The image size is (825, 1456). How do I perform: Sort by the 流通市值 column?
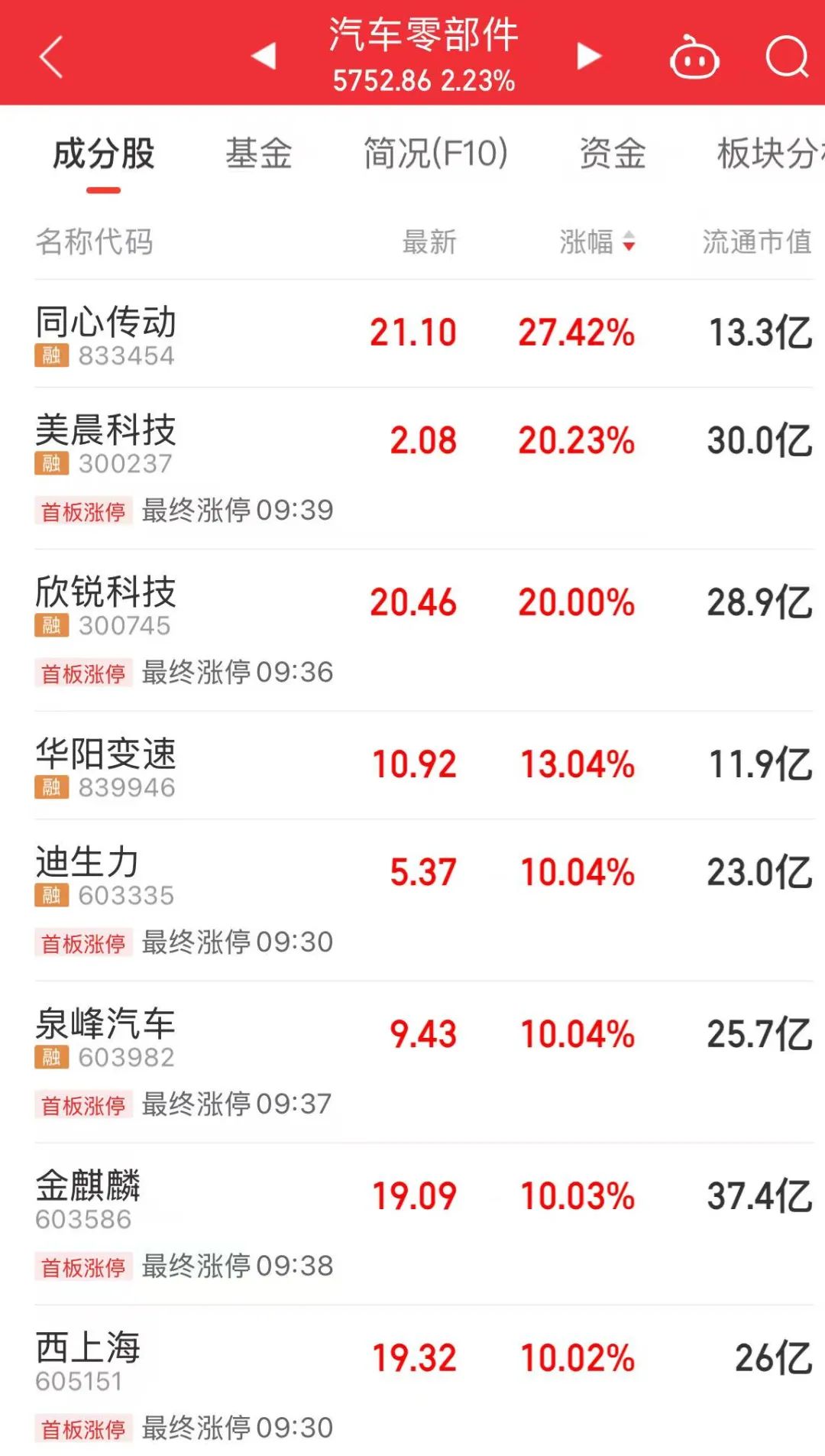tap(756, 242)
